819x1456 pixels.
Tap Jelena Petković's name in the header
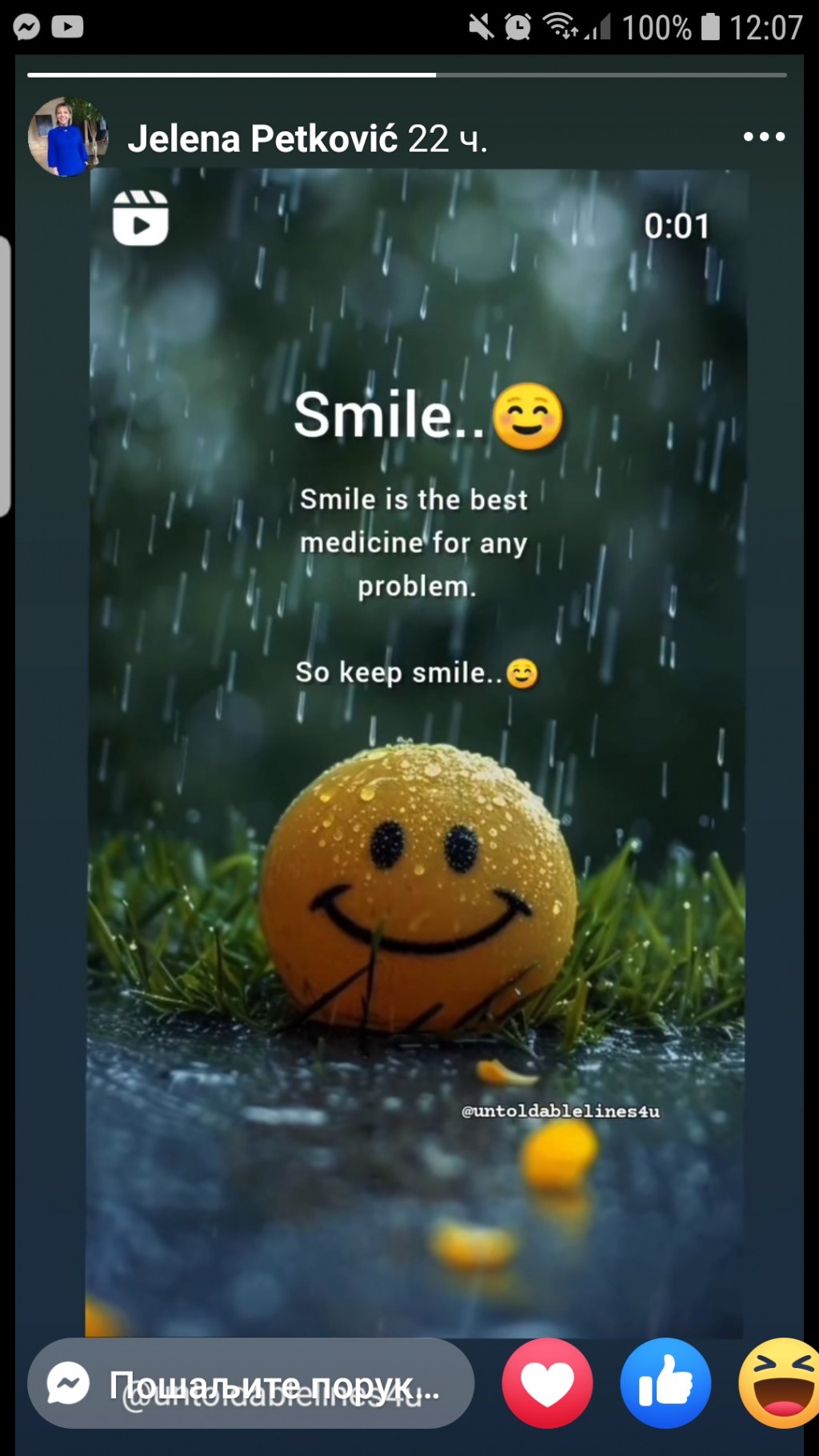(x=263, y=138)
